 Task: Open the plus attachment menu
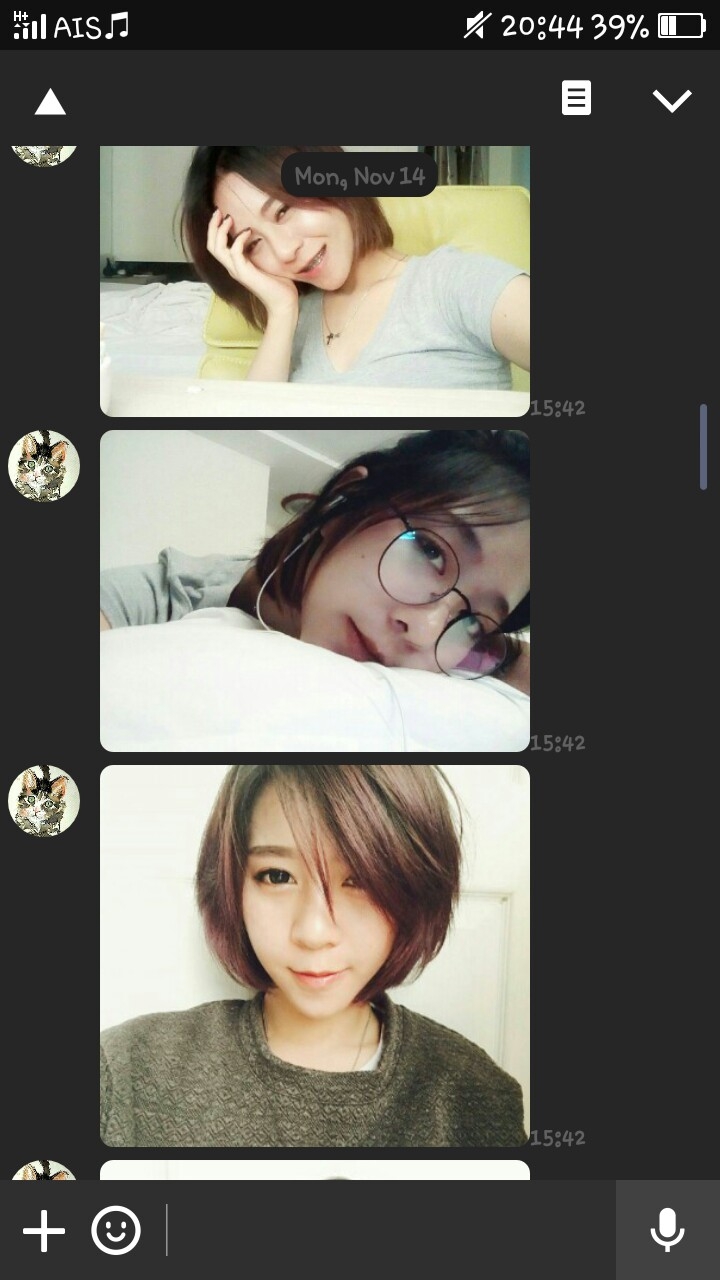click(x=44, y=1231)
